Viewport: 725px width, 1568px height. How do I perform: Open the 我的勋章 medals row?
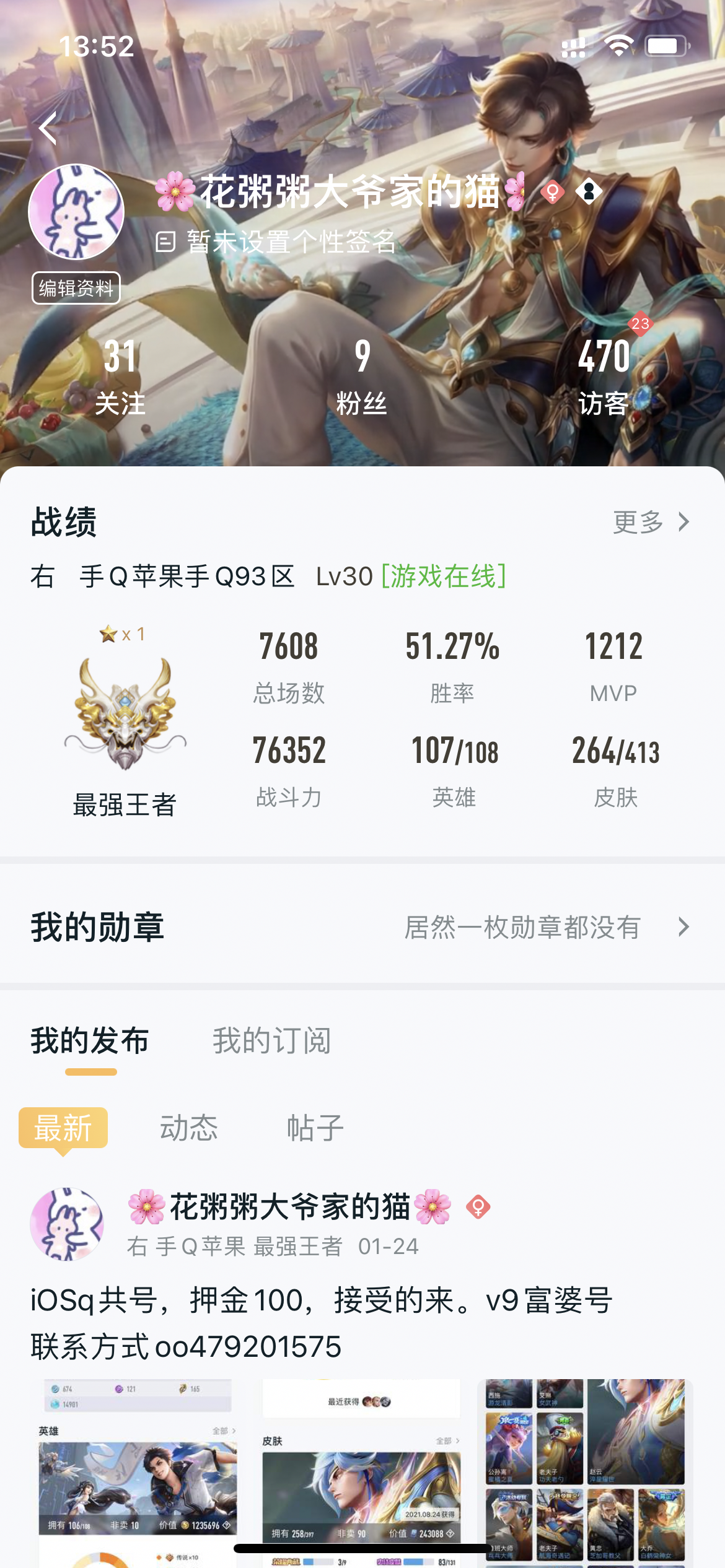point(362,927)
